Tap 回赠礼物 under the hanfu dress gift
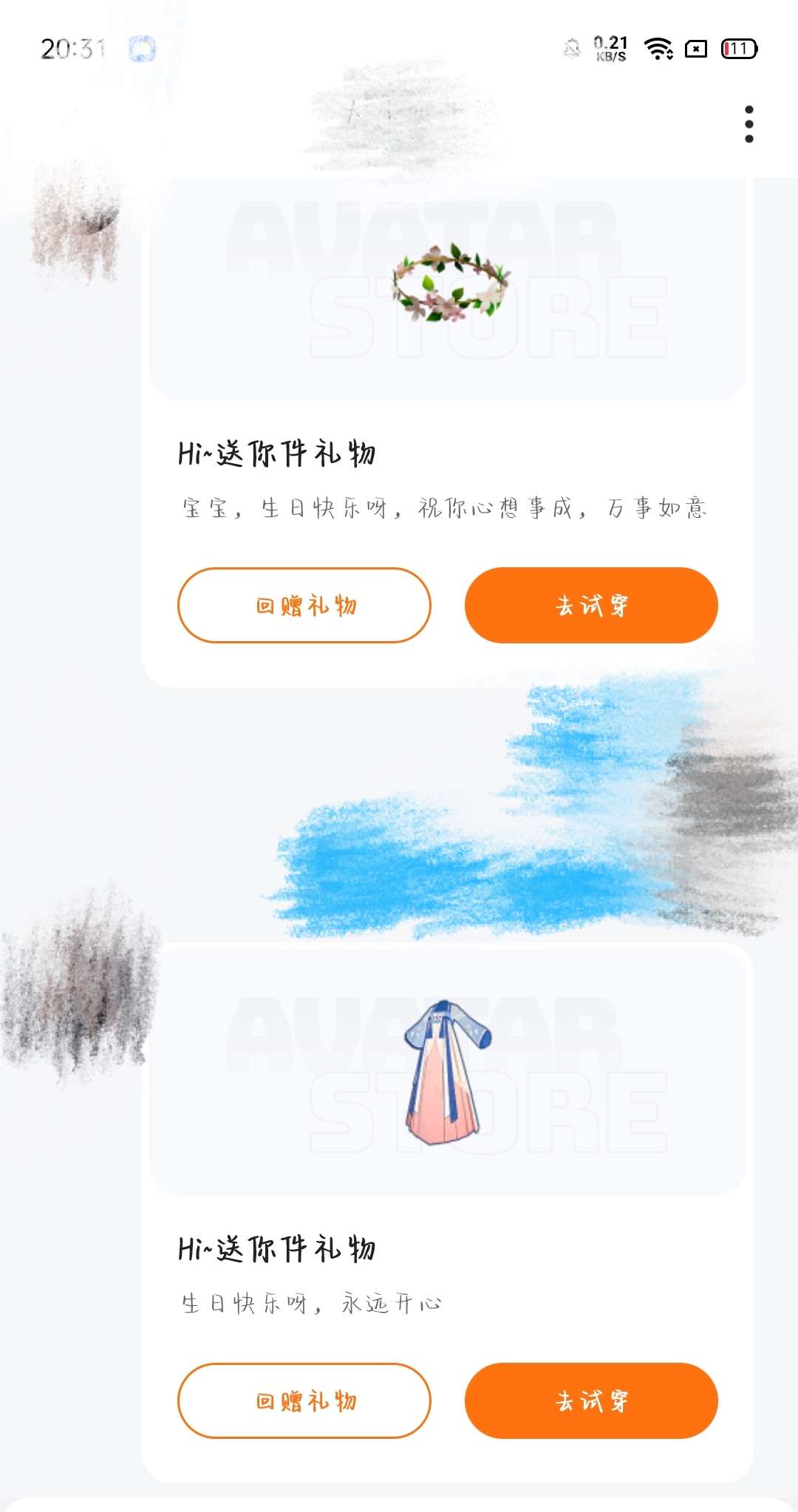The height and width of the screenshot is (1512, 798). (x=304, y=1400)
